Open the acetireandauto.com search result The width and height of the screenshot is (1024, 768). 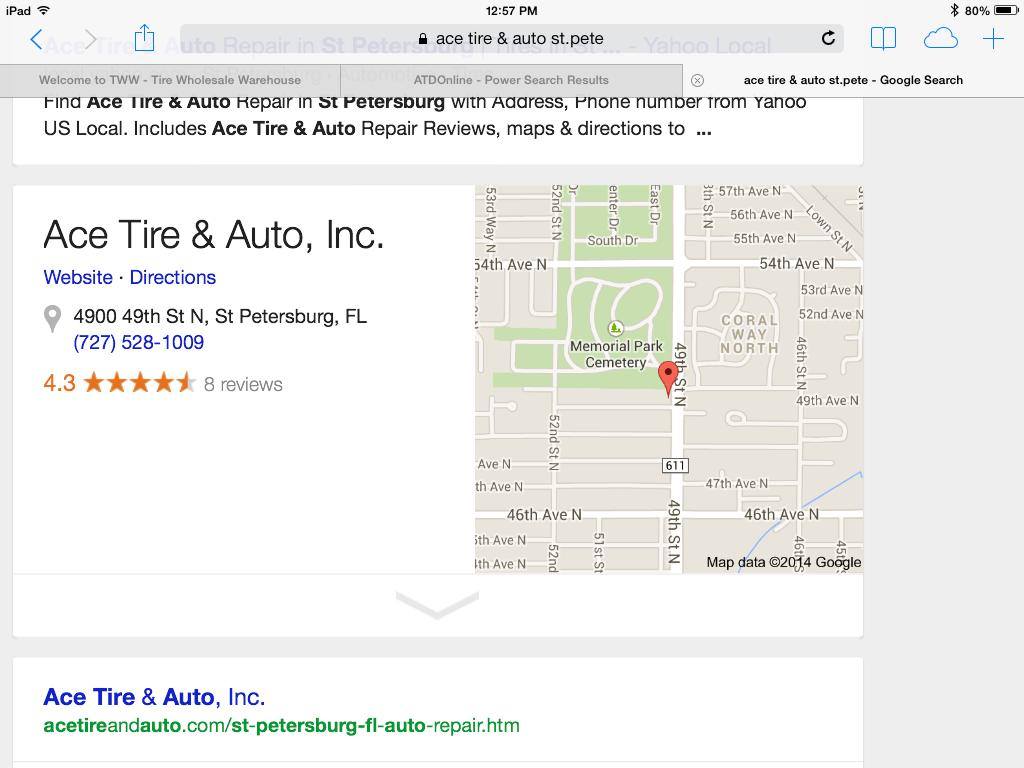[154, 697]
